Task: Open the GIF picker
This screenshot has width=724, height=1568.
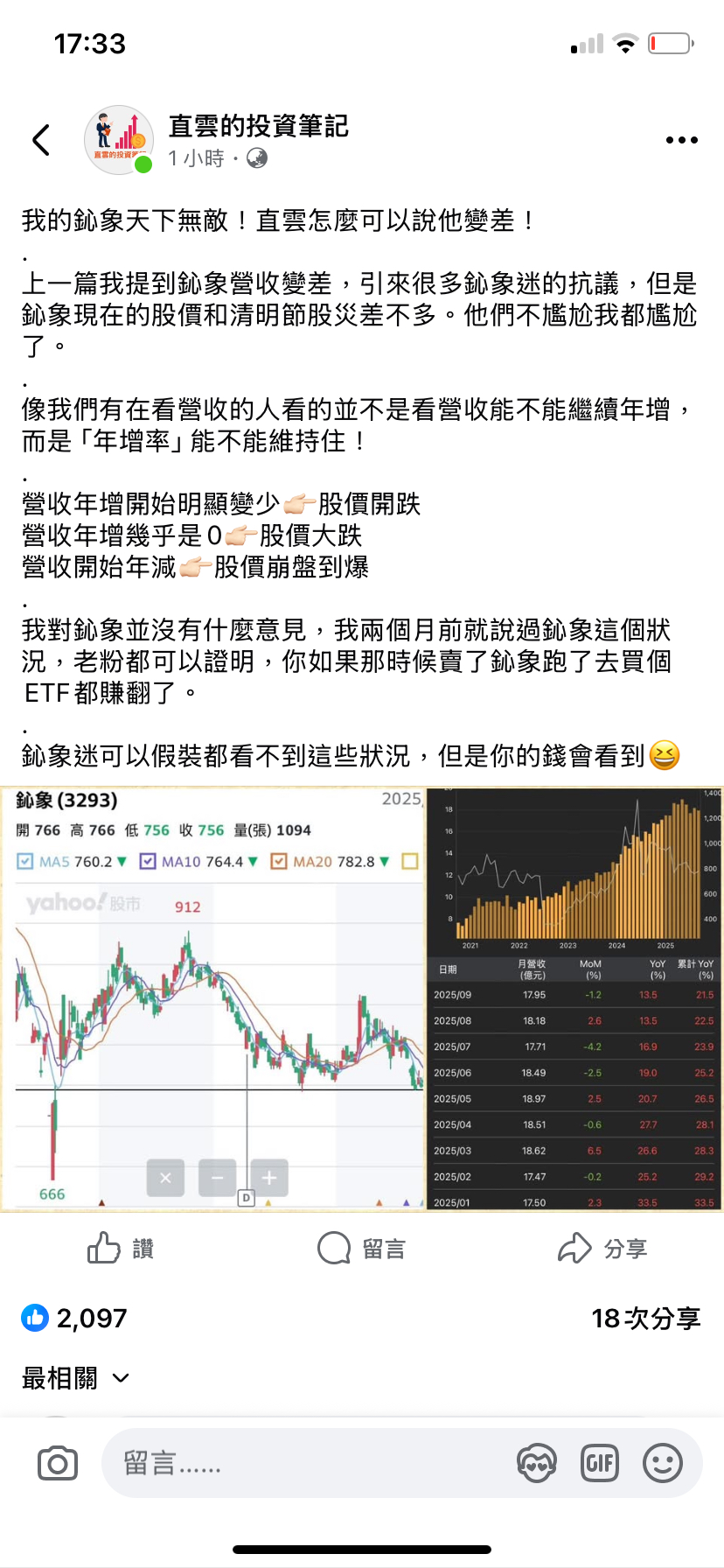Action: [x=600, y=1463]
